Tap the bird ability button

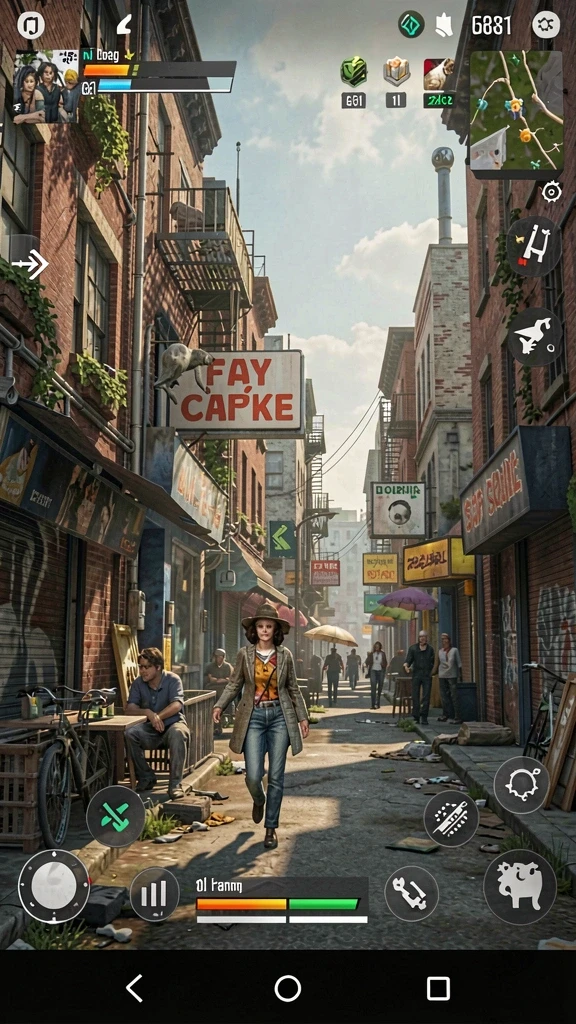pyautogui.click(x=534, y=336)
